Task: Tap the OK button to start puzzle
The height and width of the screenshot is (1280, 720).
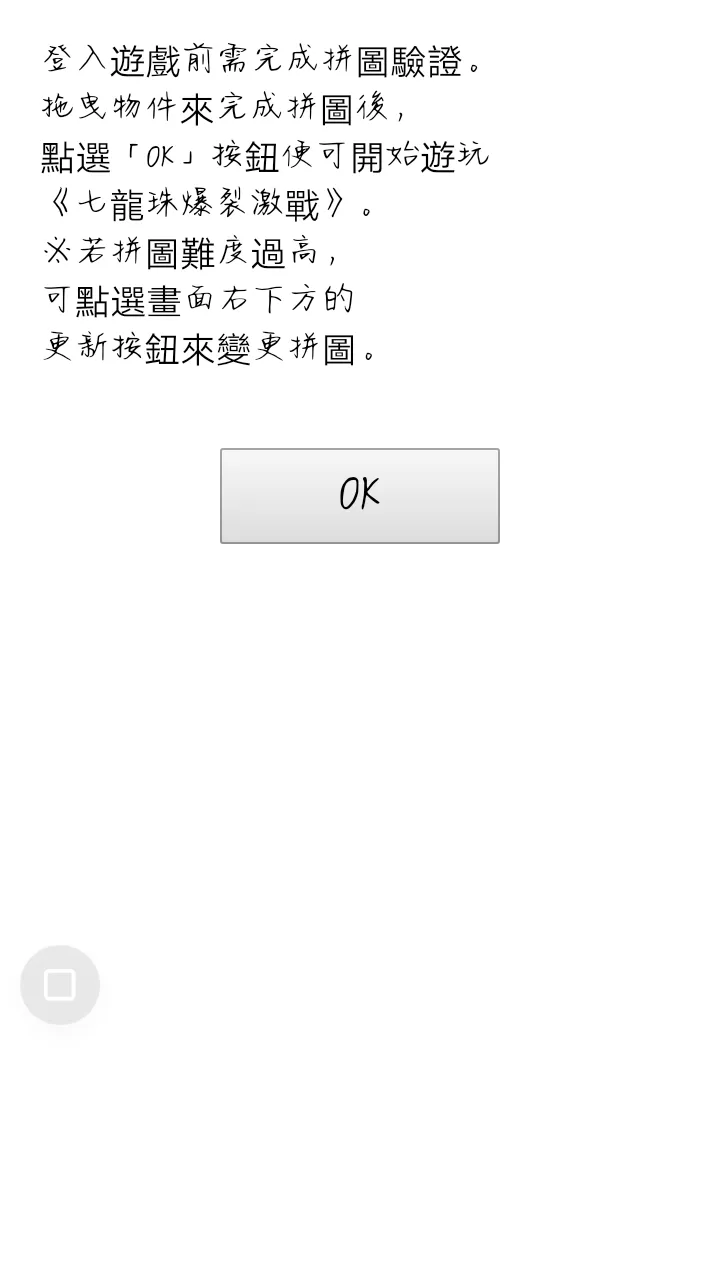Action: click(x=360, y=496)
